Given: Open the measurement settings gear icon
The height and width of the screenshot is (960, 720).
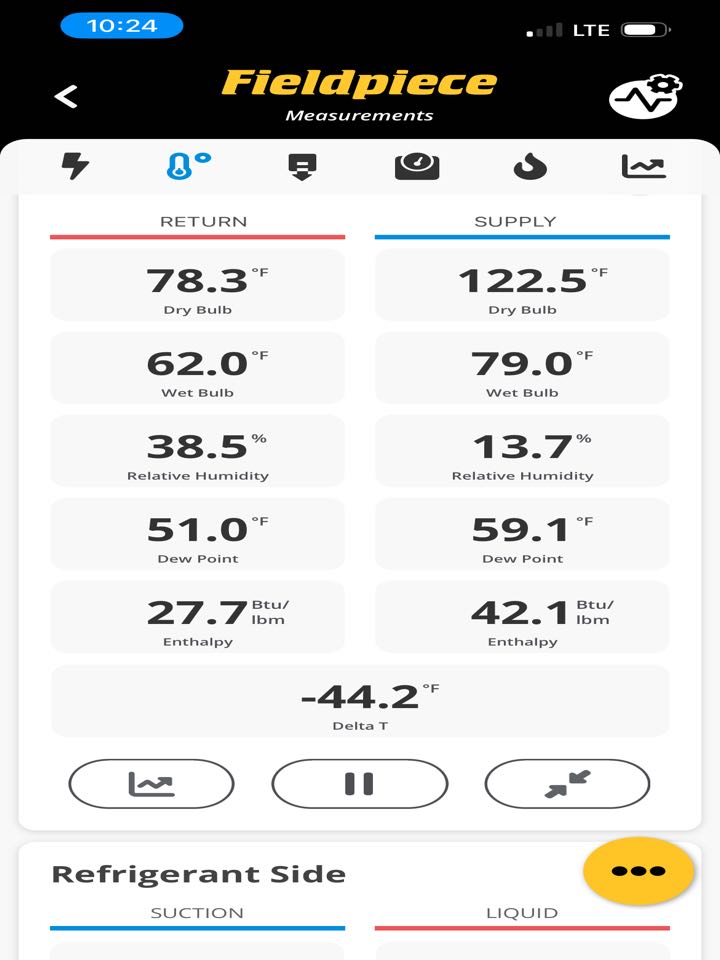Looking at the screenshot, I should pyautogui.click(x=645, y=96).
